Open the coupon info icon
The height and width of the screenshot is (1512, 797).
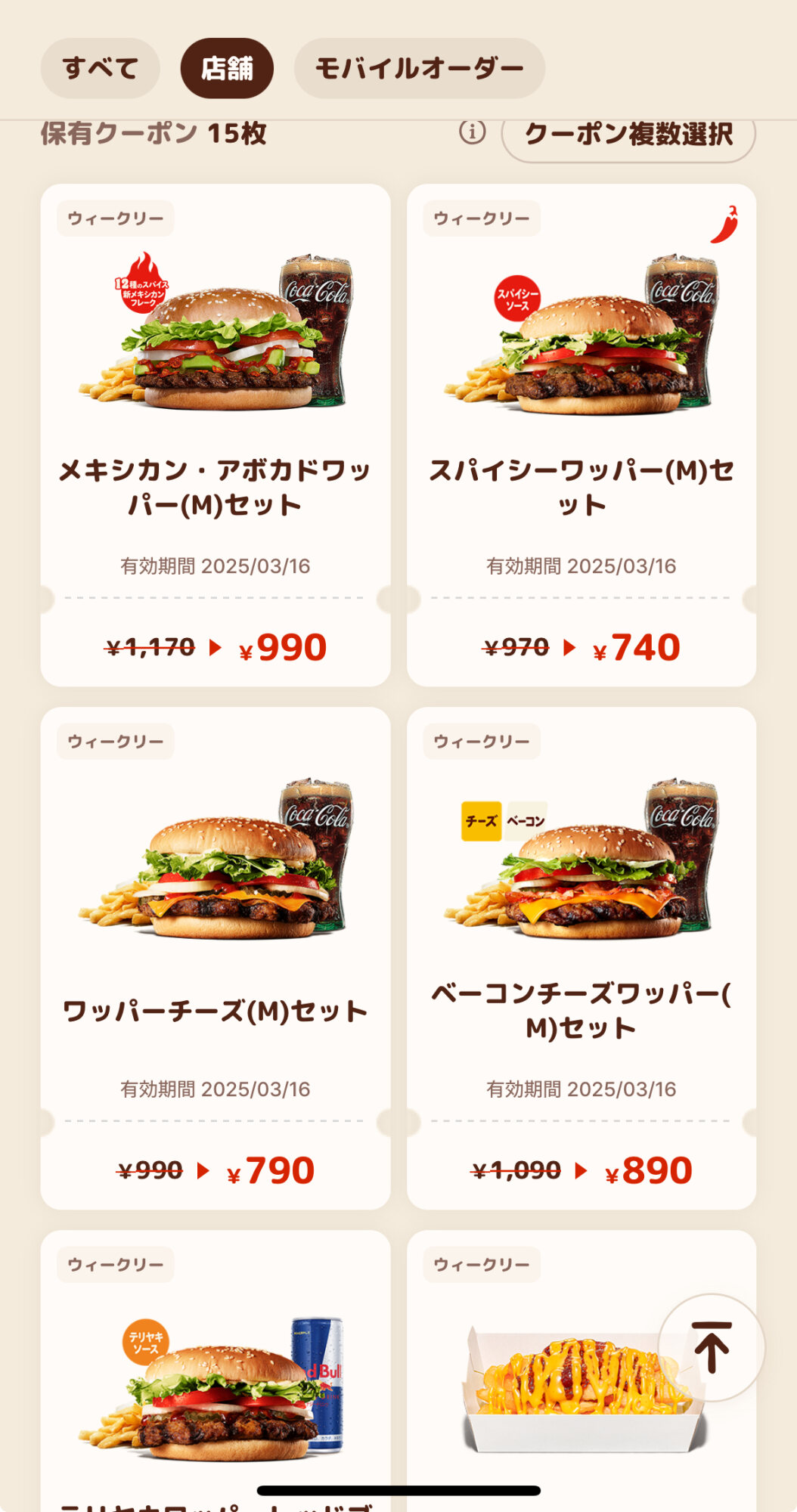(x=472, y=132)
